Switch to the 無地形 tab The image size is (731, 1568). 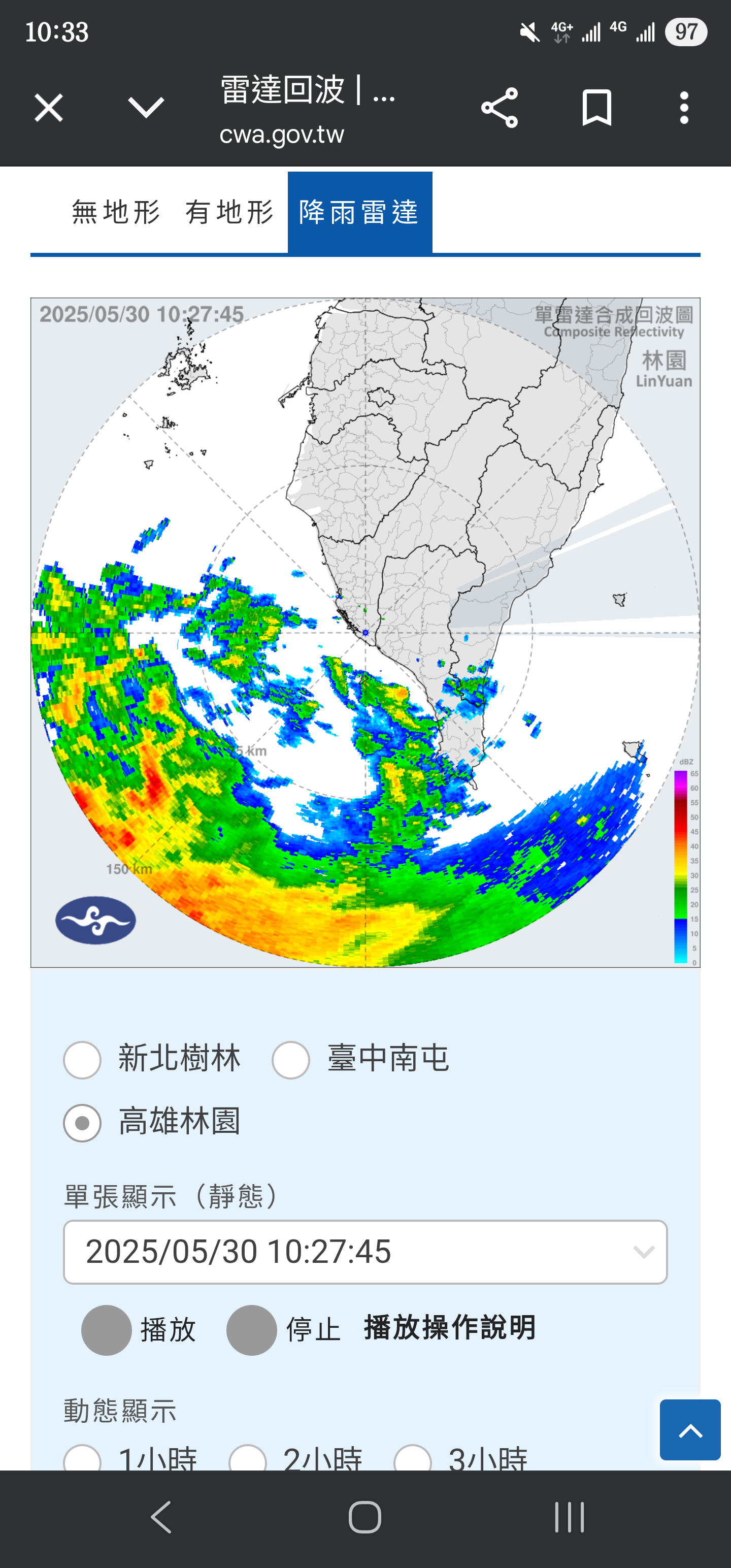tap(116, 212)
